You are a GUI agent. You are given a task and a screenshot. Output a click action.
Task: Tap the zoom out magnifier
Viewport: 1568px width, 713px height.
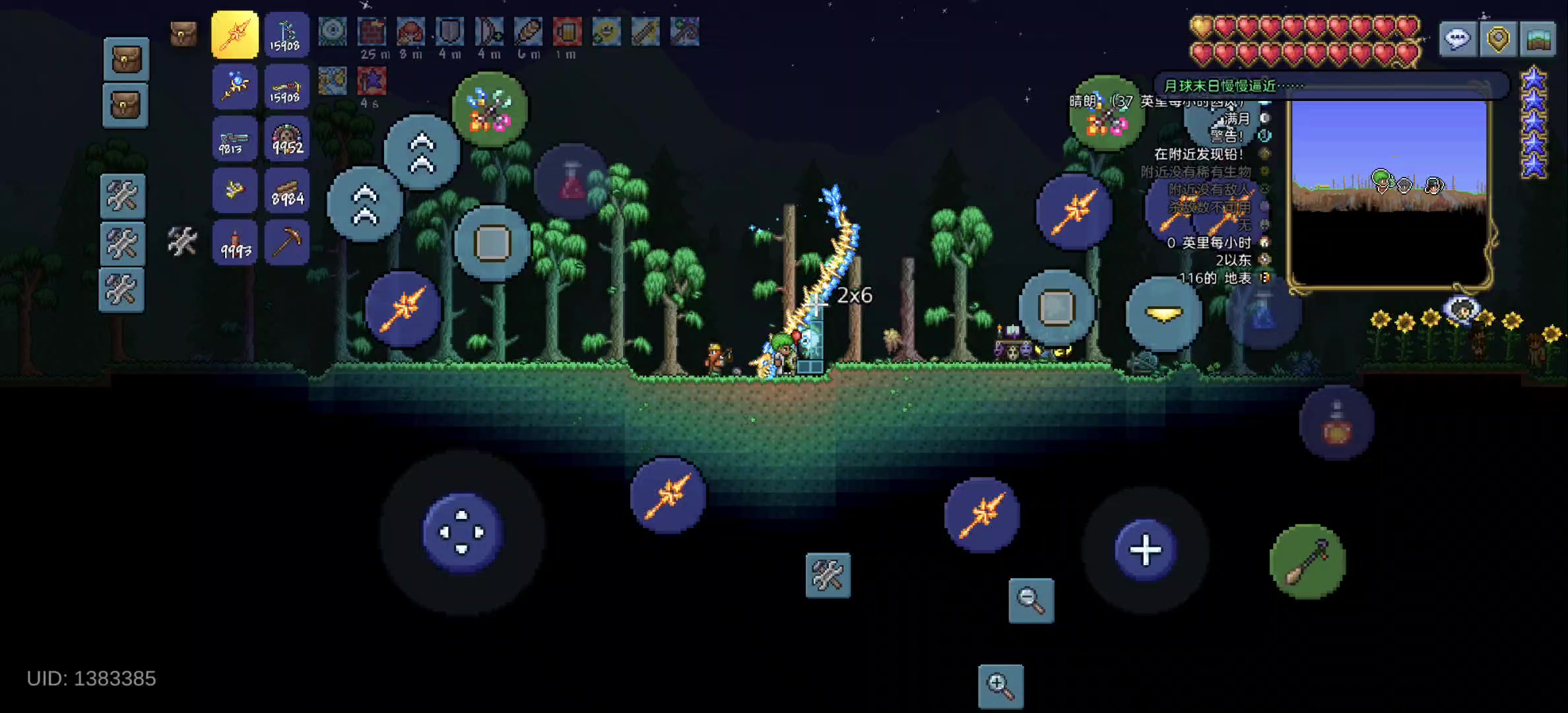click(x=1031, y=600)
